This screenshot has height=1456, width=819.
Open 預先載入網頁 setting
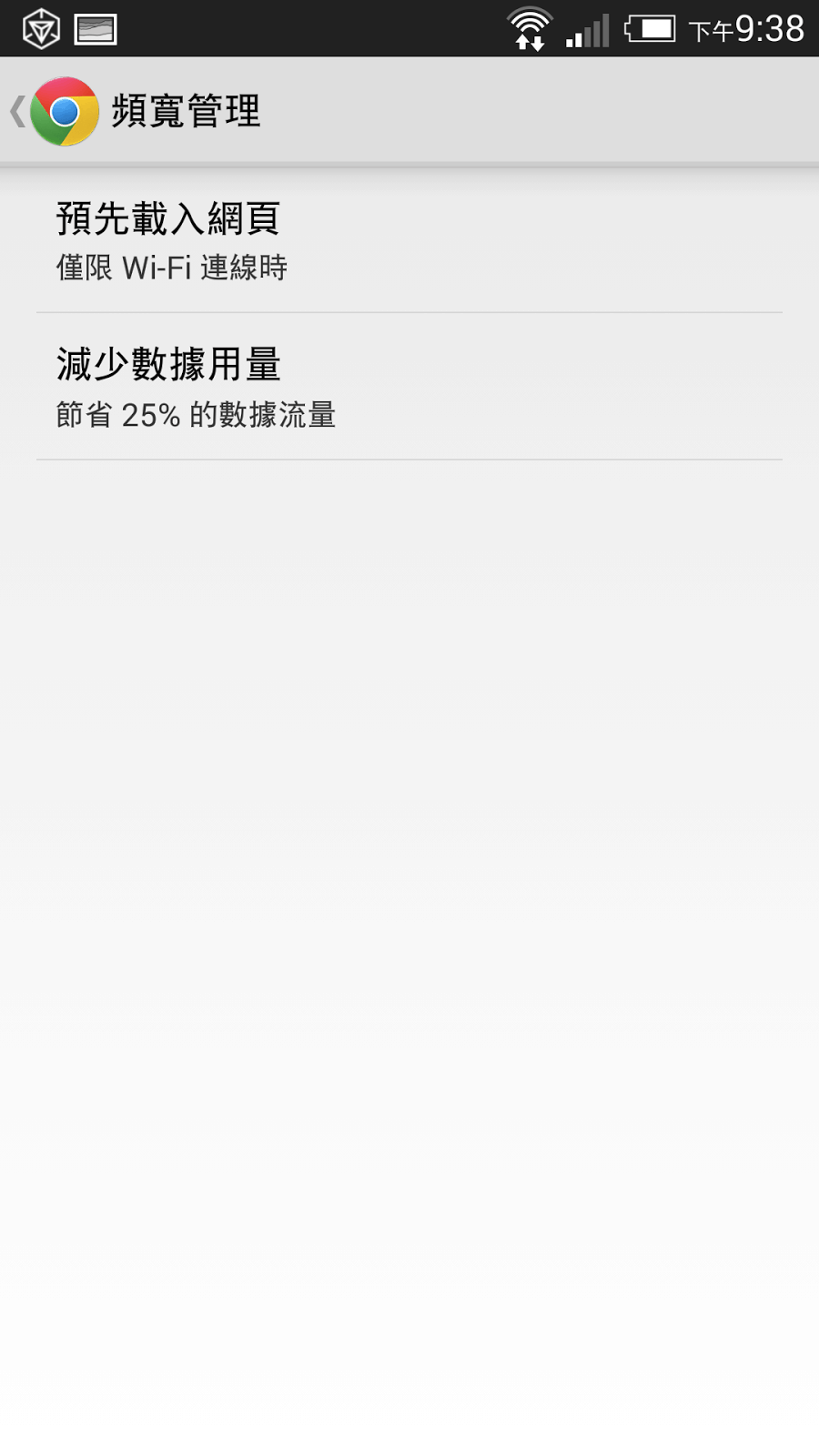(409, 240)
